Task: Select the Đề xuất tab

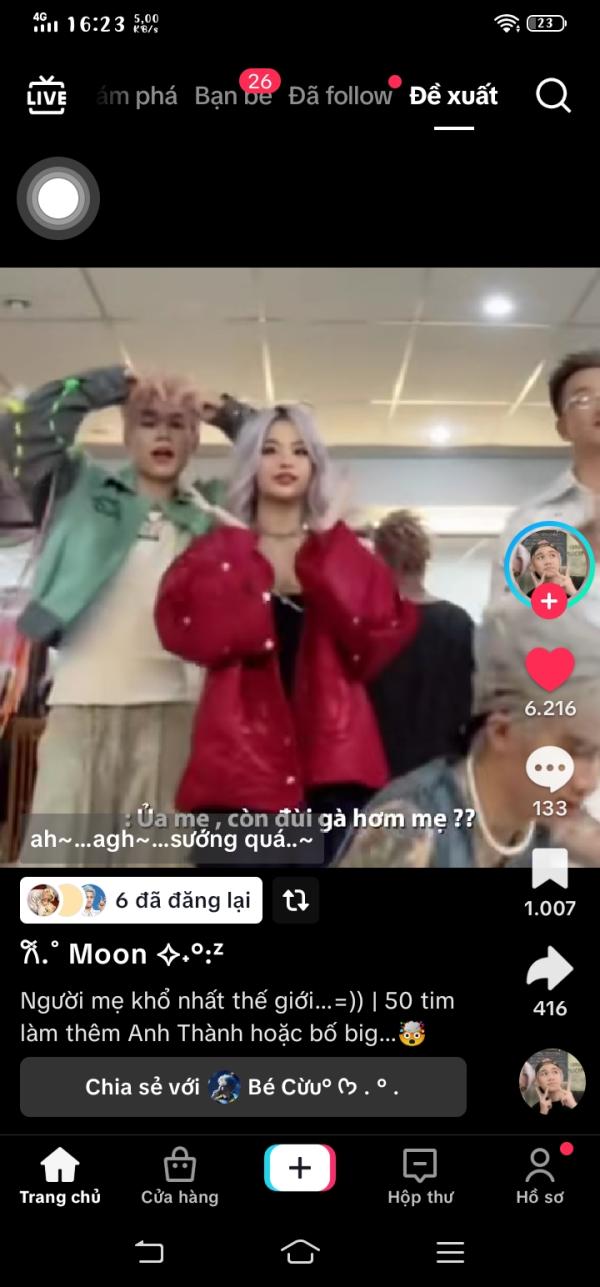Action: [453, 96]
